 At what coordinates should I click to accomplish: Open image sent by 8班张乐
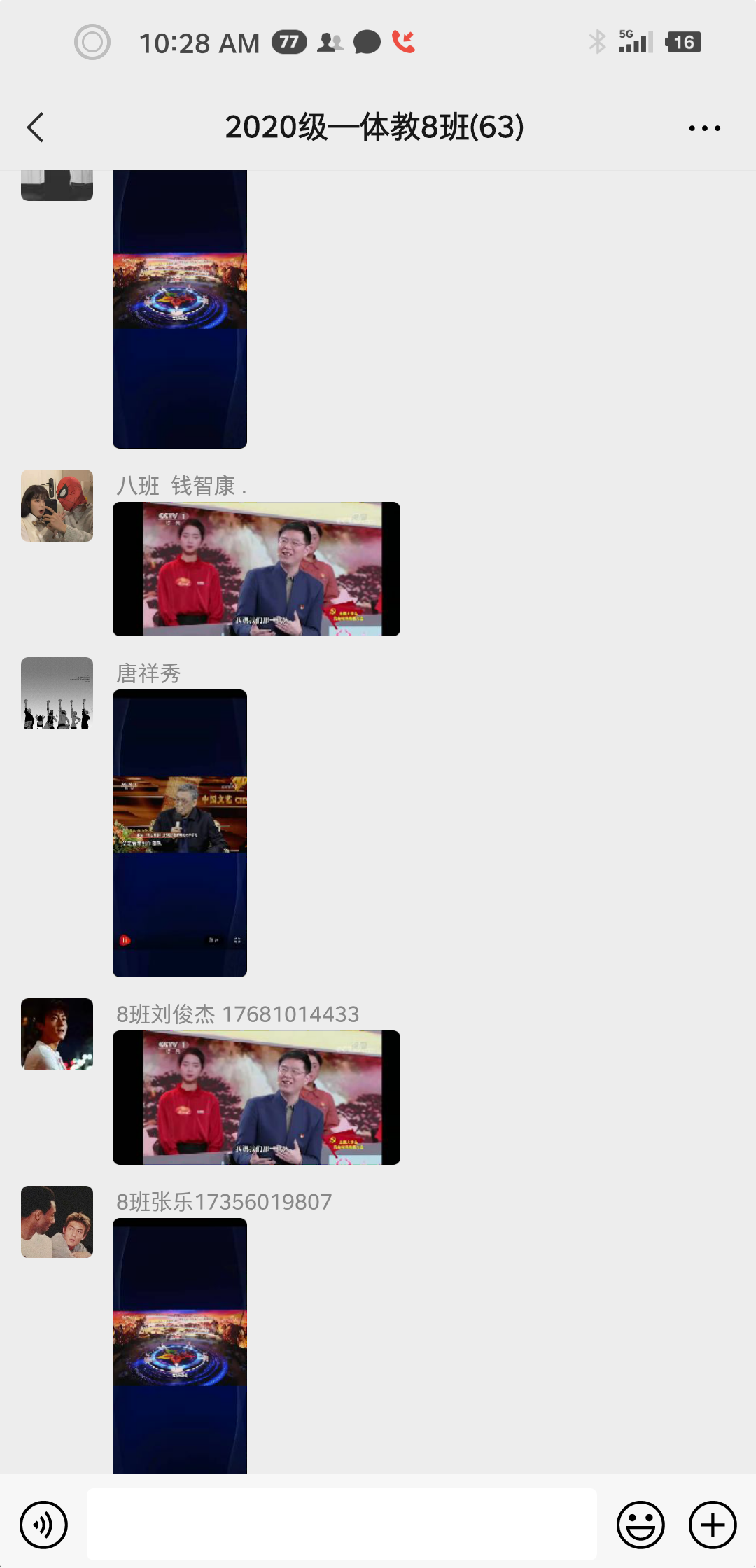click(180, 1345)
